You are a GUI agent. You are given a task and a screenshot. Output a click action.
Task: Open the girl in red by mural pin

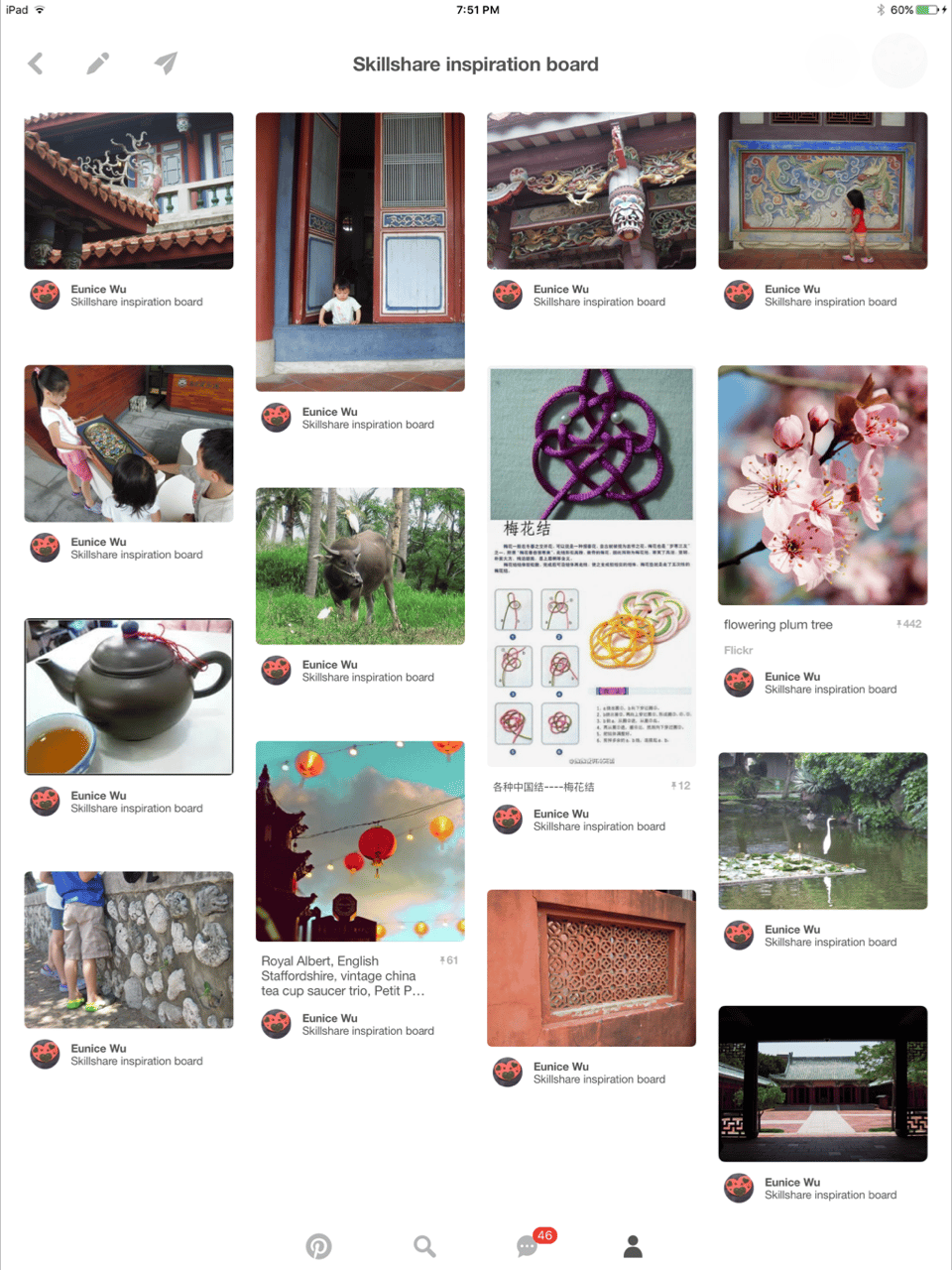click(x=822, y=190)
